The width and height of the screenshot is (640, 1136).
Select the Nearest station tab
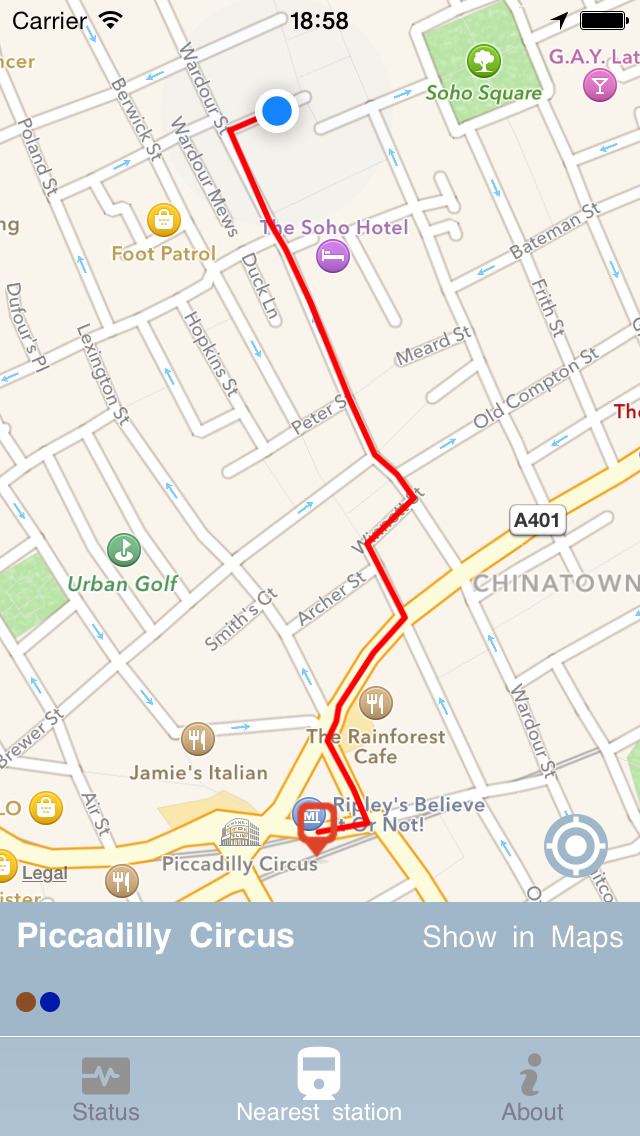tap(319, 1086)
